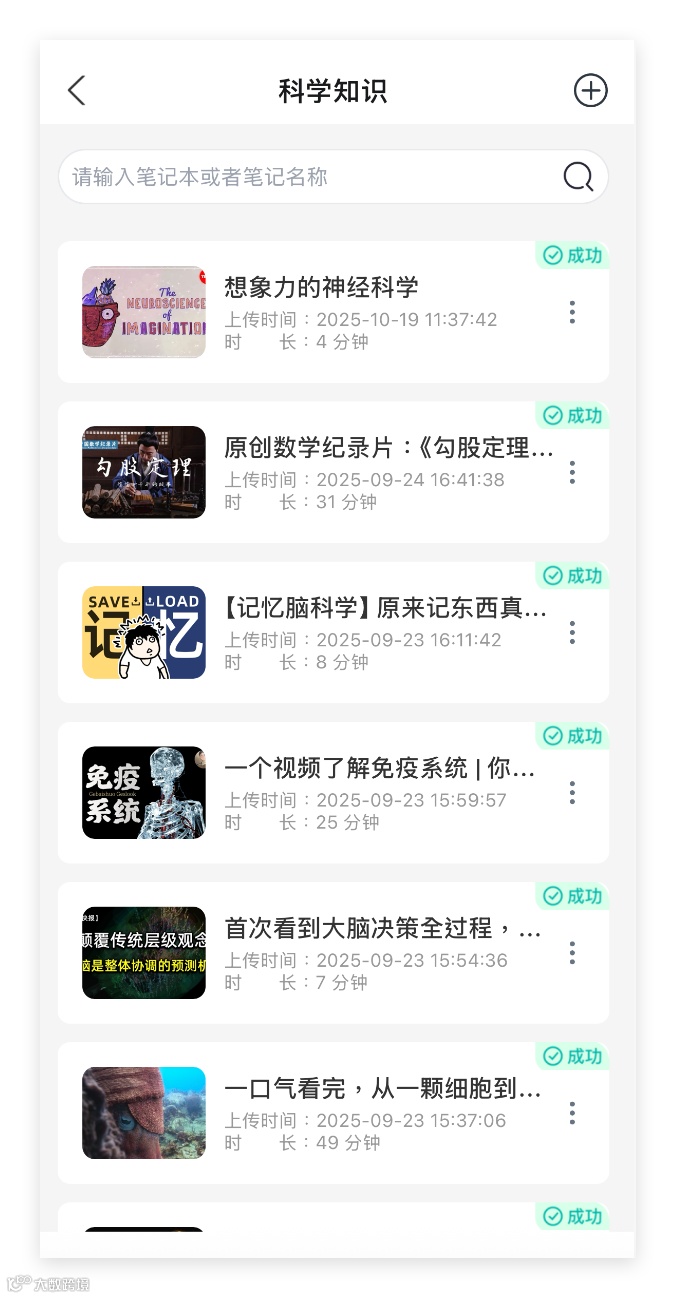Open the 一口气看完，从一颗细胞到 note
The height and width of the screenshot is (1298, 676).
(382, 1089)
